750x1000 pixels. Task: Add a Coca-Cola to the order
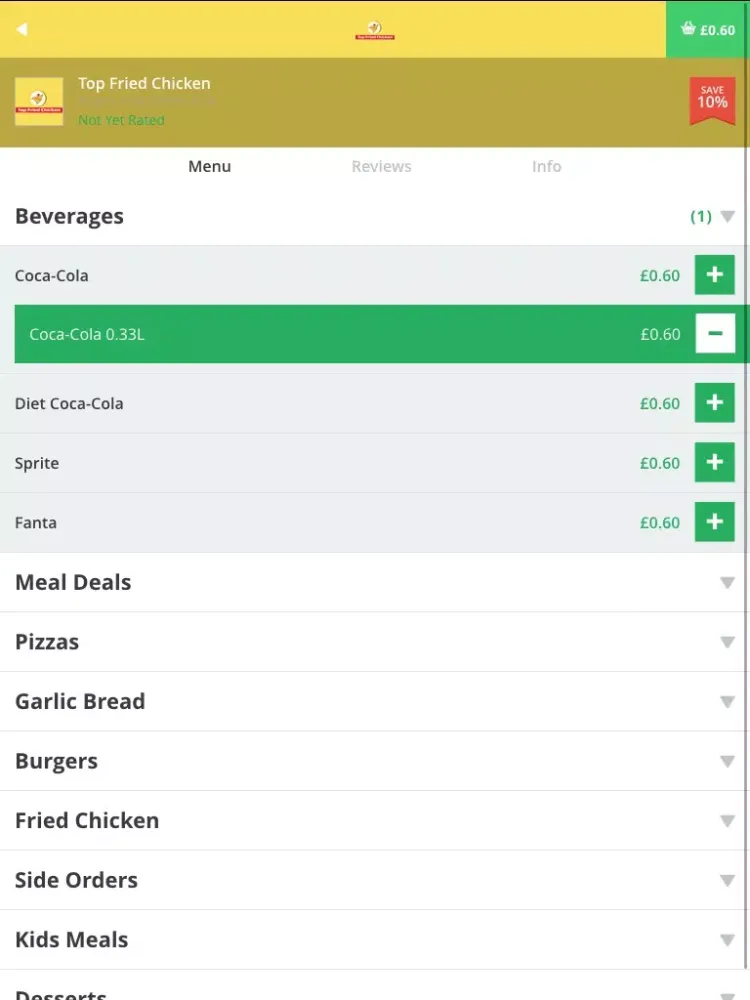tap(715, 274)
